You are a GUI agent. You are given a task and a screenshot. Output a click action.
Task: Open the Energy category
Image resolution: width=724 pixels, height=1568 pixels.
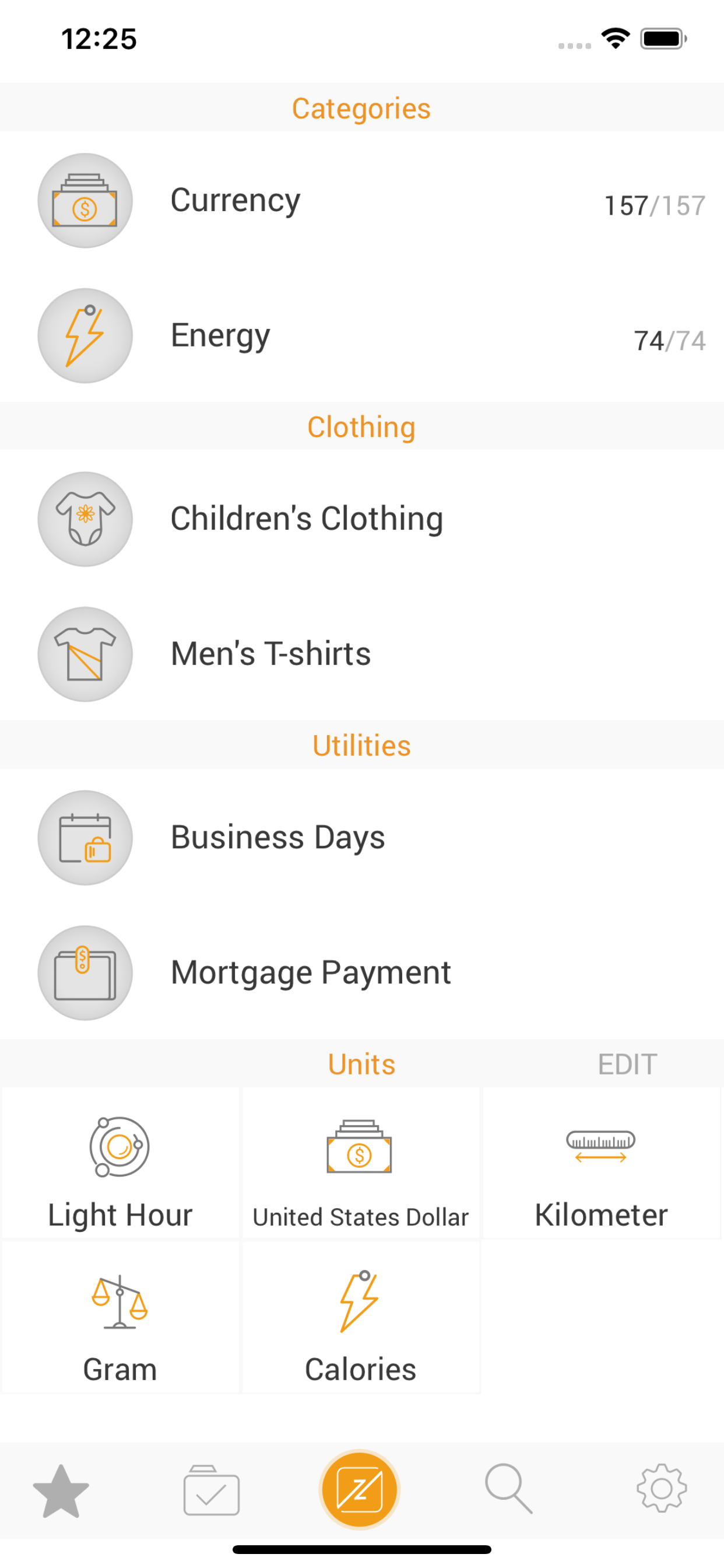coord(362,335)
